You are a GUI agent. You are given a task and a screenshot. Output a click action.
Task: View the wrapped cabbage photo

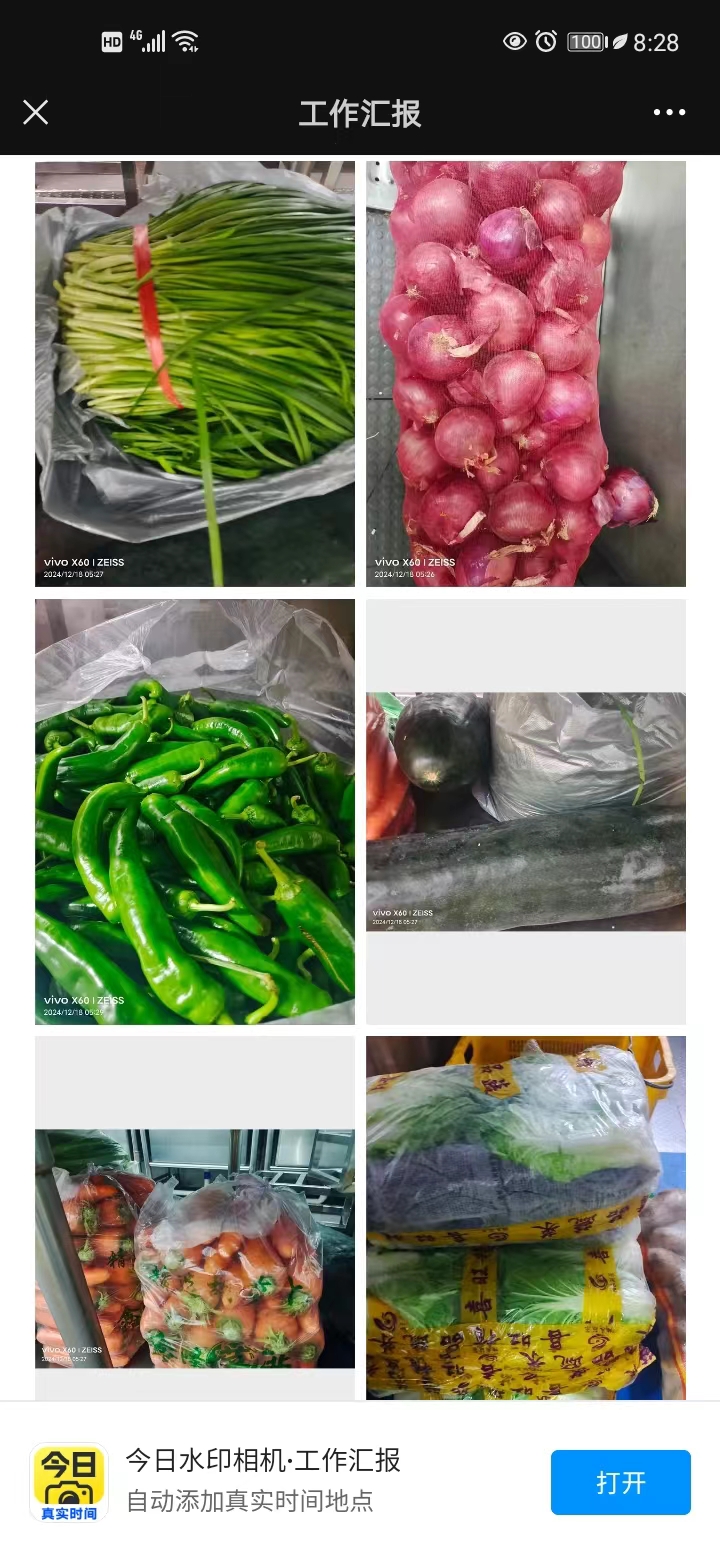click(525, 1218)
